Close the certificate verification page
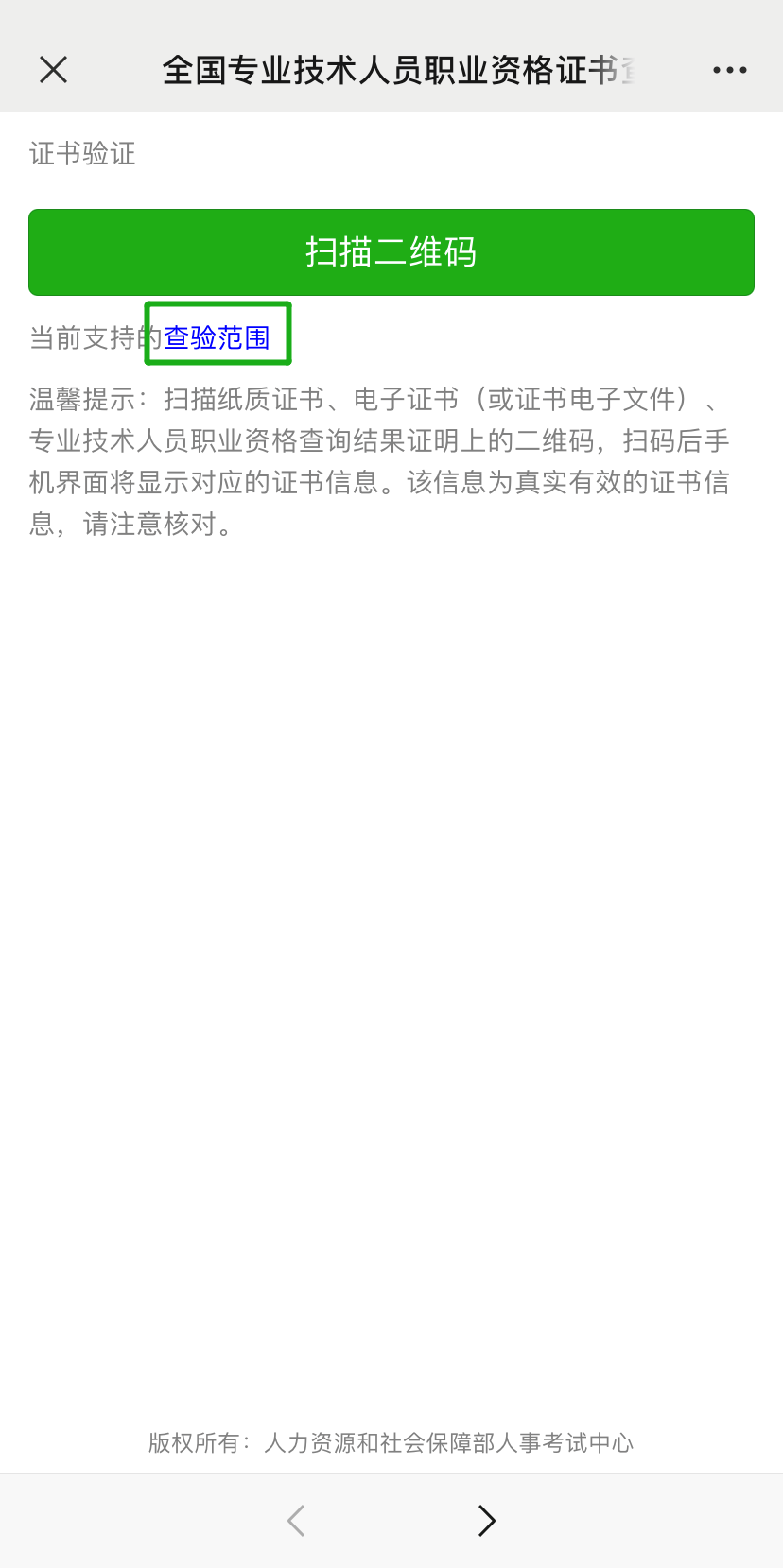 (54, 70)
